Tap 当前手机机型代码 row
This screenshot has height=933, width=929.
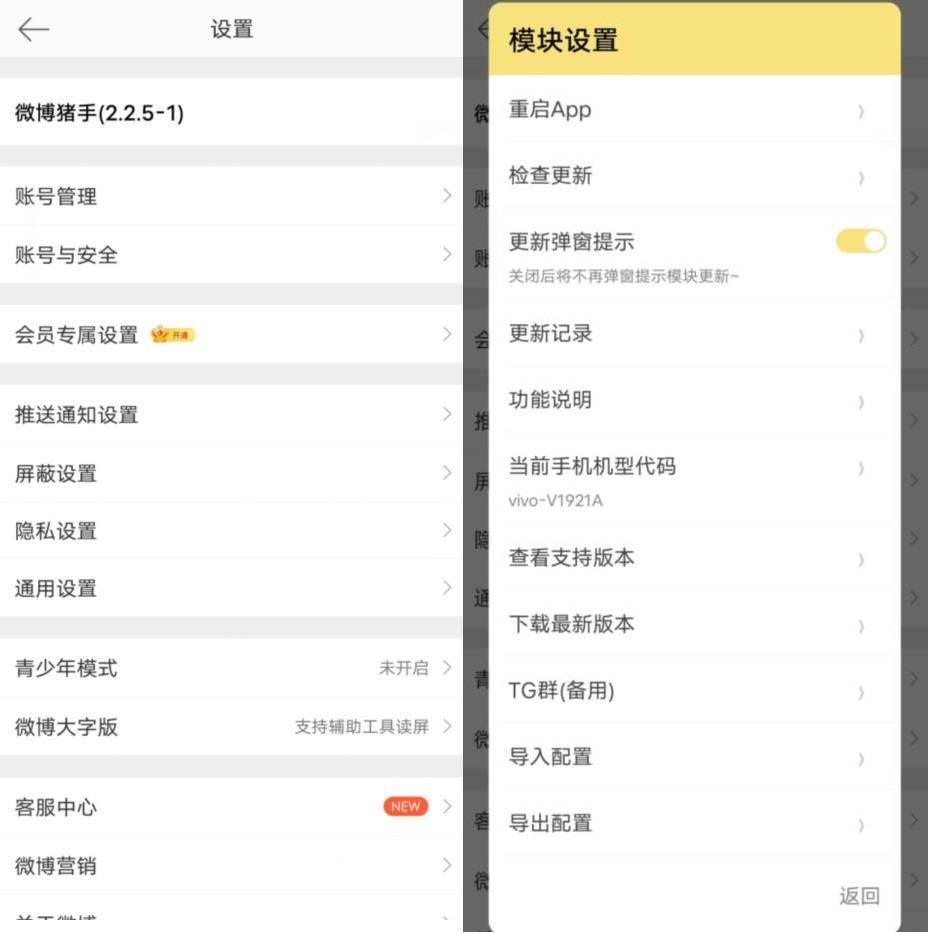pyautogui.click(x=692, y=479)
